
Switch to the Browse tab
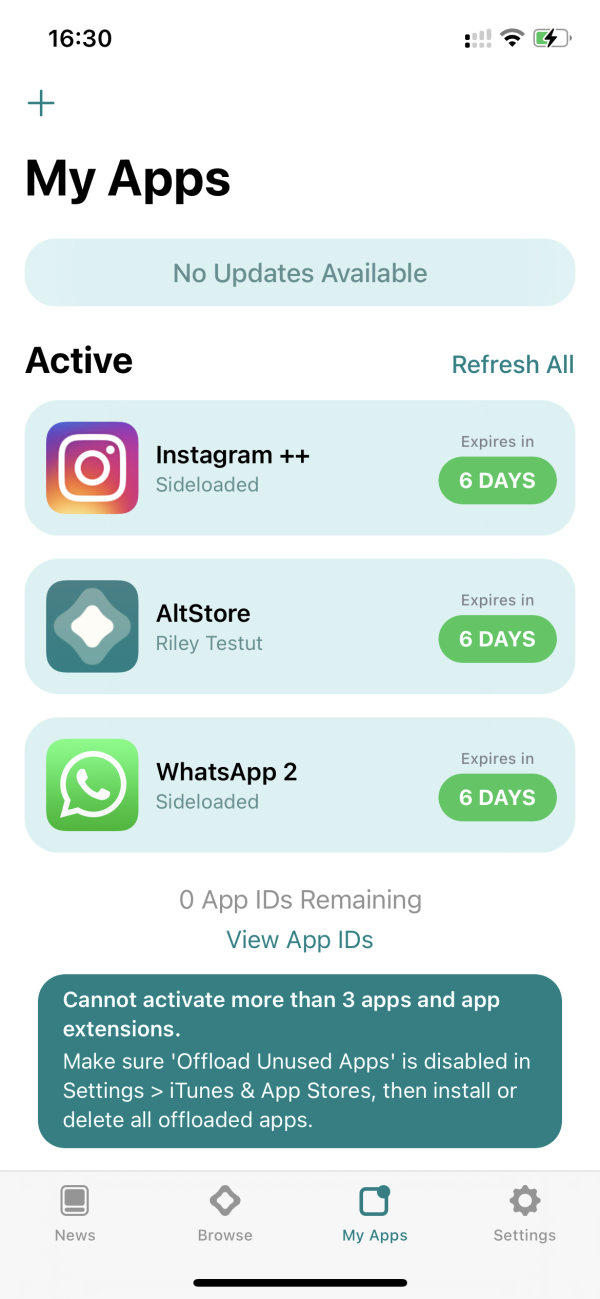225,1213
